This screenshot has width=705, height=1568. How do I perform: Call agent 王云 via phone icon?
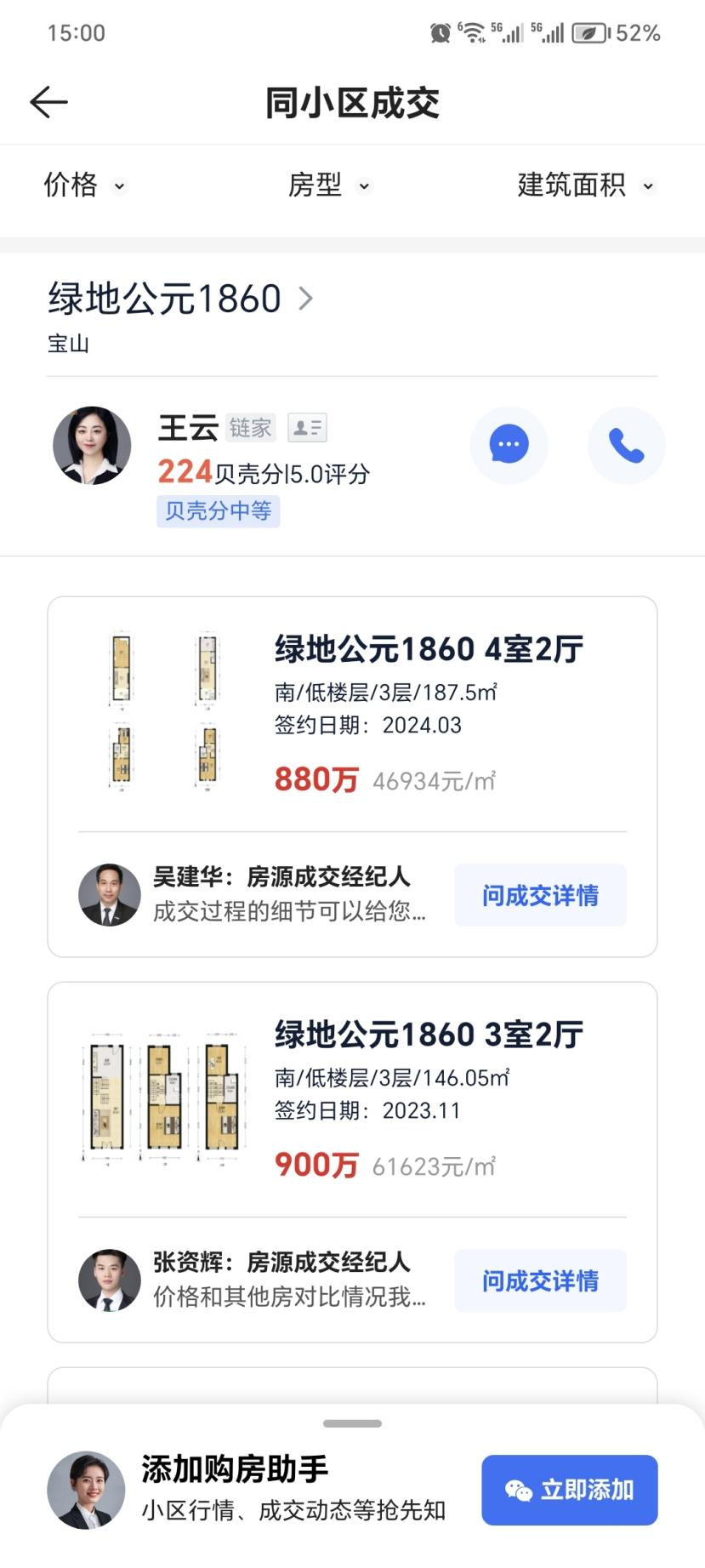(x=626, y=445)
